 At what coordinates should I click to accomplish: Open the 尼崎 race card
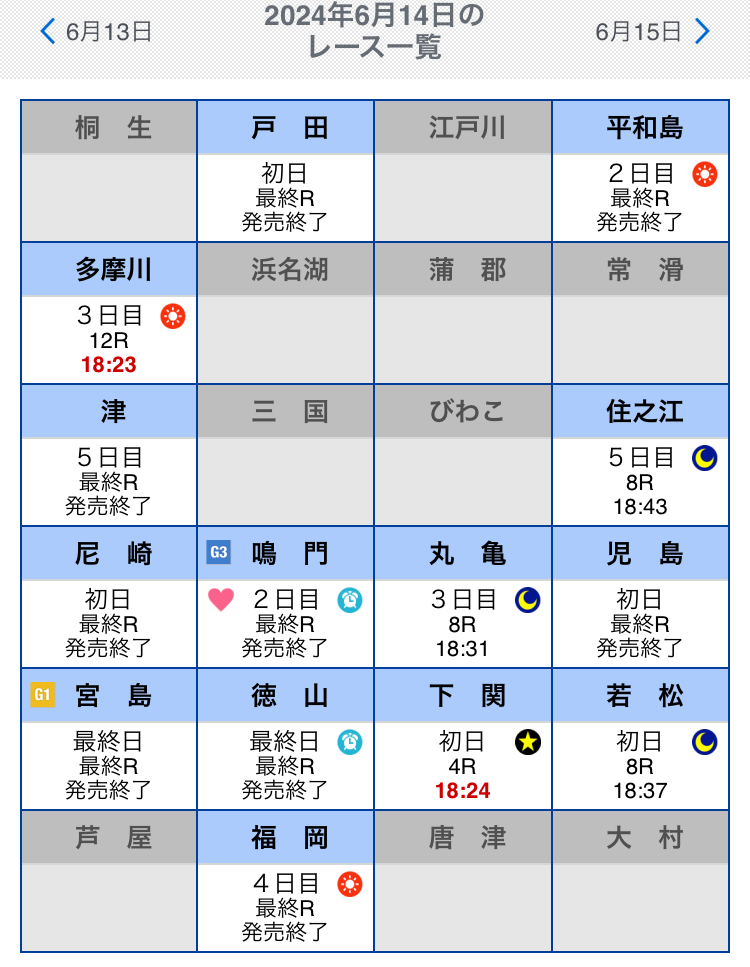coord(109,623)
